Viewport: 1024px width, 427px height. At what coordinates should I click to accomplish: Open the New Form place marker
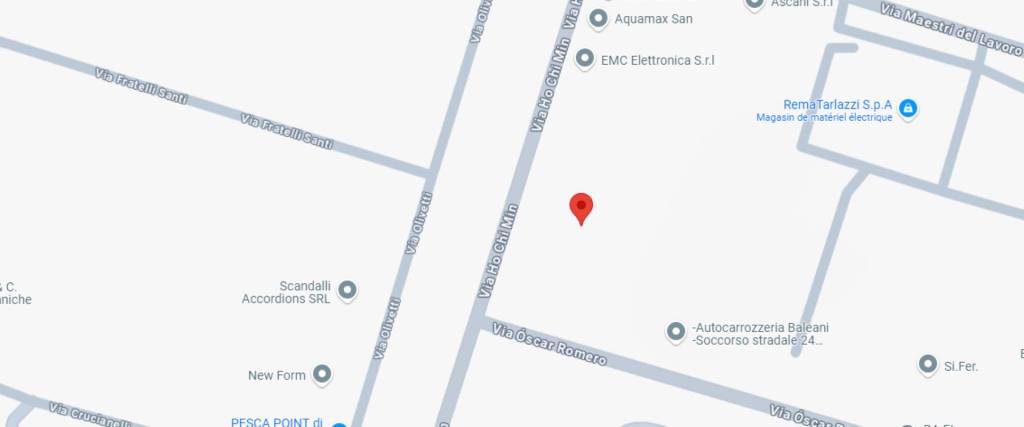pyautogui.click(x=322, y=375)
